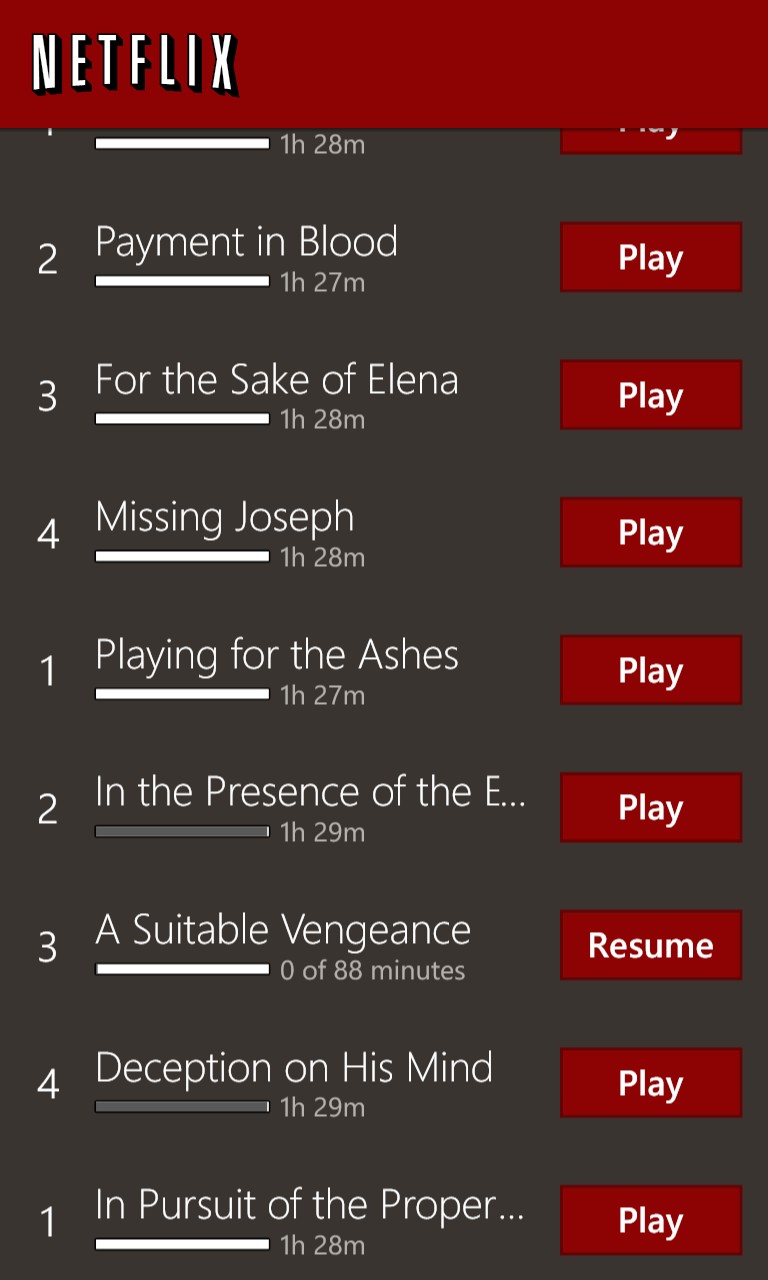
Task: Start playing Missing Joseph
Action: pyautogui.click(x=651, y=532)
